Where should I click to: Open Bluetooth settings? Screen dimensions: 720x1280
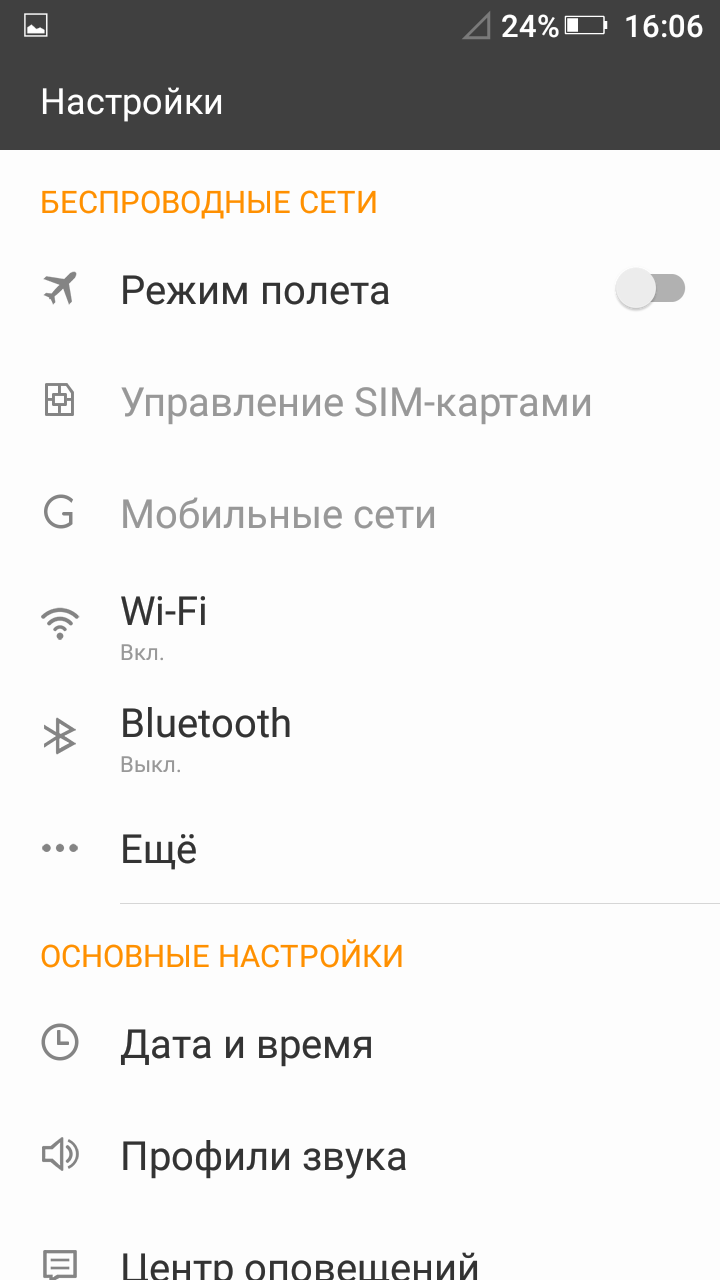pyautogui.click(x=360, y=738)
